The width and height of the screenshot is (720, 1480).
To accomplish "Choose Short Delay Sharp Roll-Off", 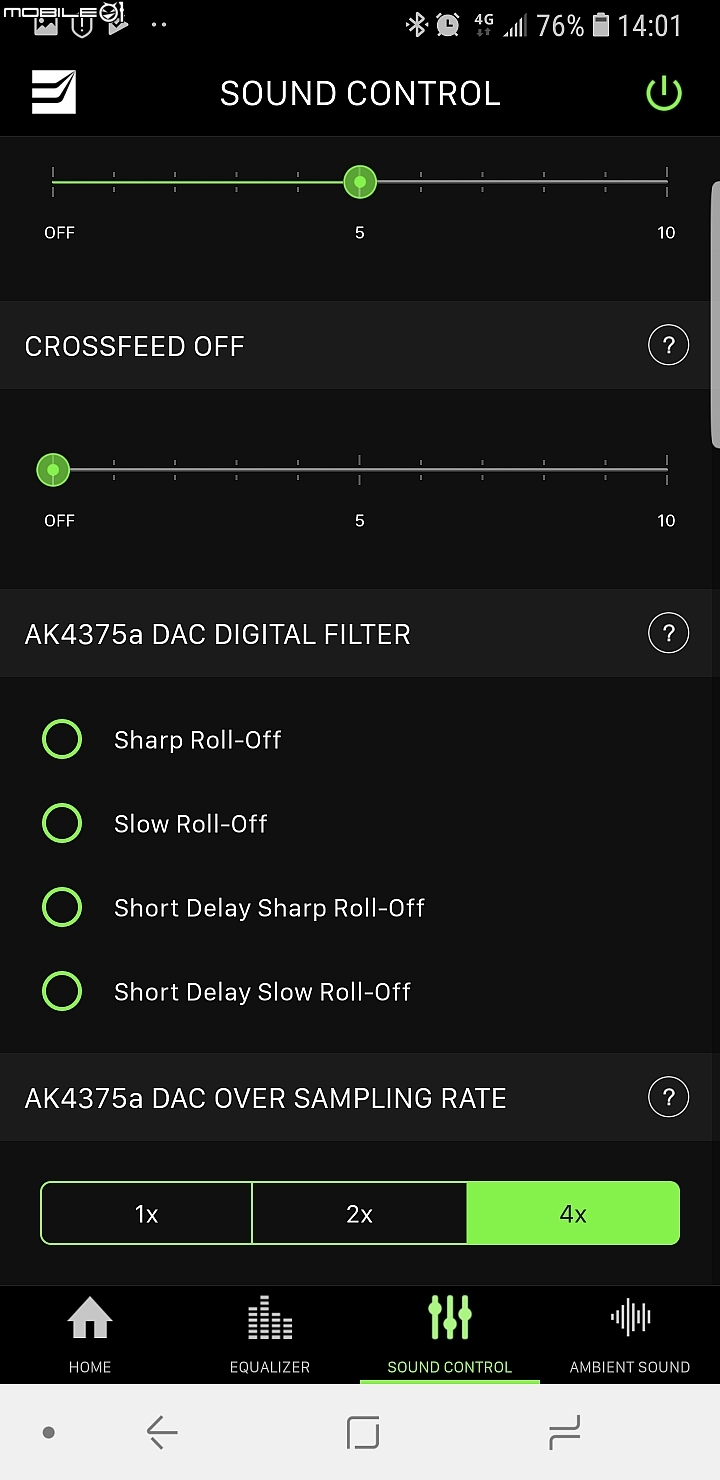I will click(62, 908).
